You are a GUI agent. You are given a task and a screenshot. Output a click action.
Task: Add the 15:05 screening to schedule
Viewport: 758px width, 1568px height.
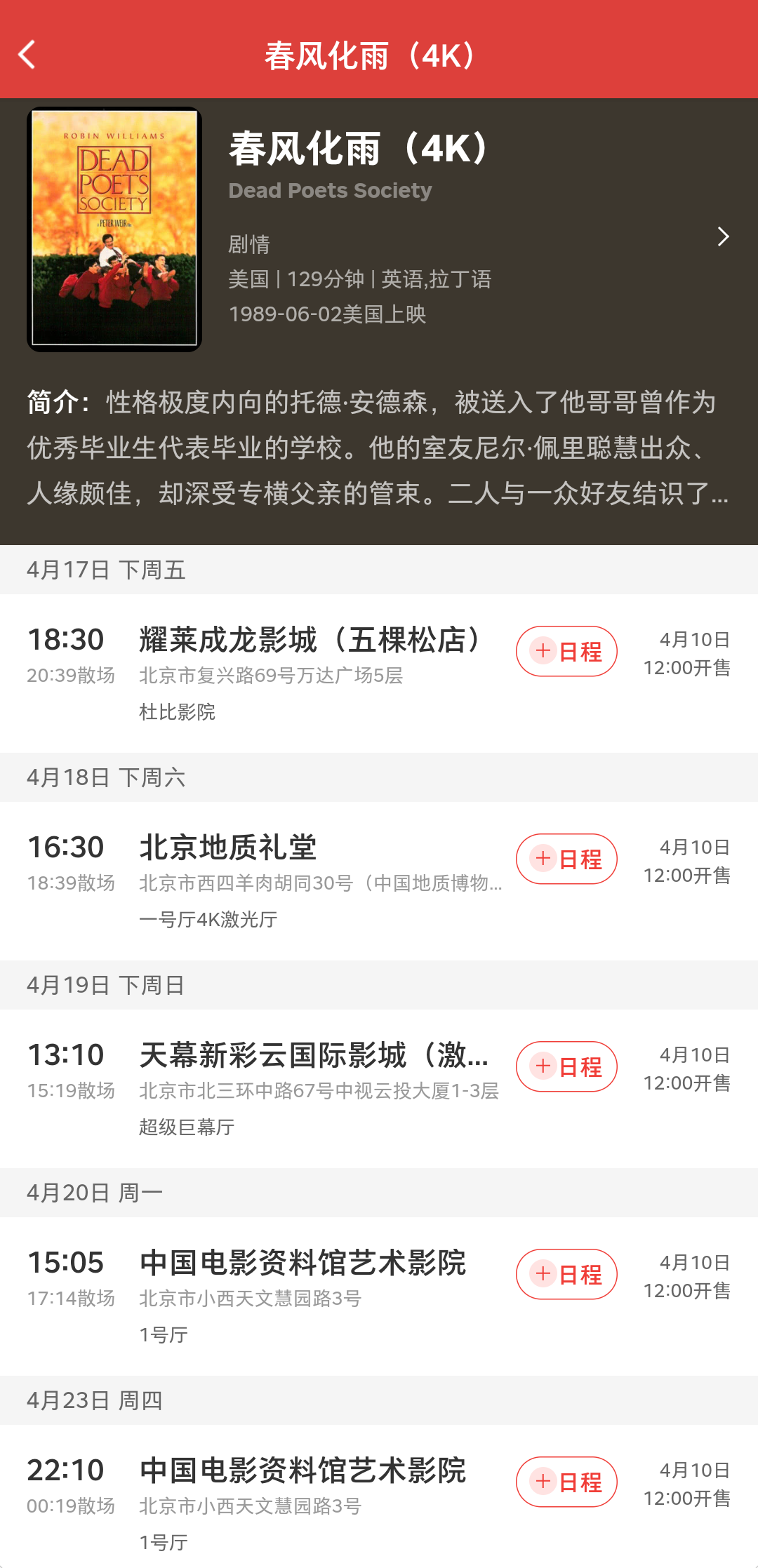[x=566, y=1274]
